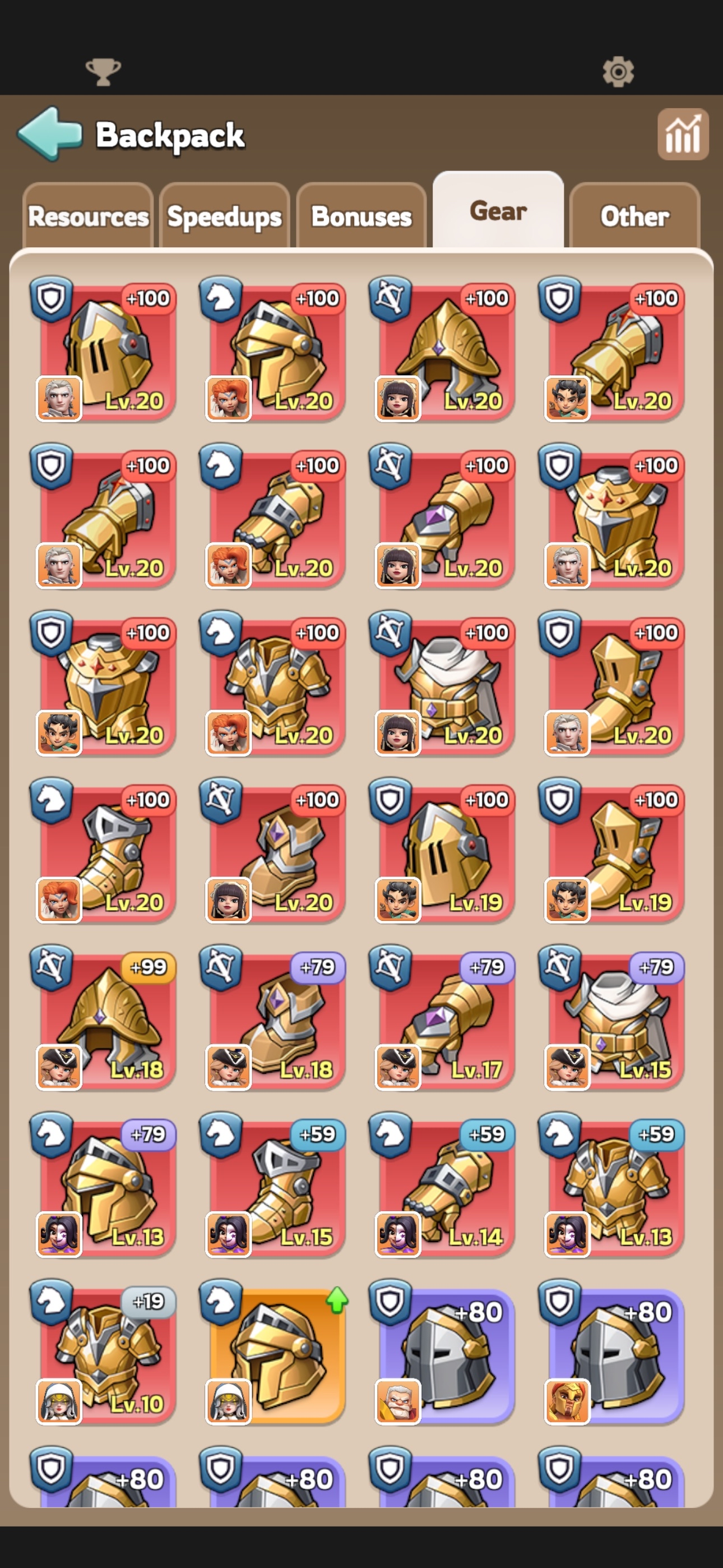Switch to the Speedups tab

[x=225, y=216]
